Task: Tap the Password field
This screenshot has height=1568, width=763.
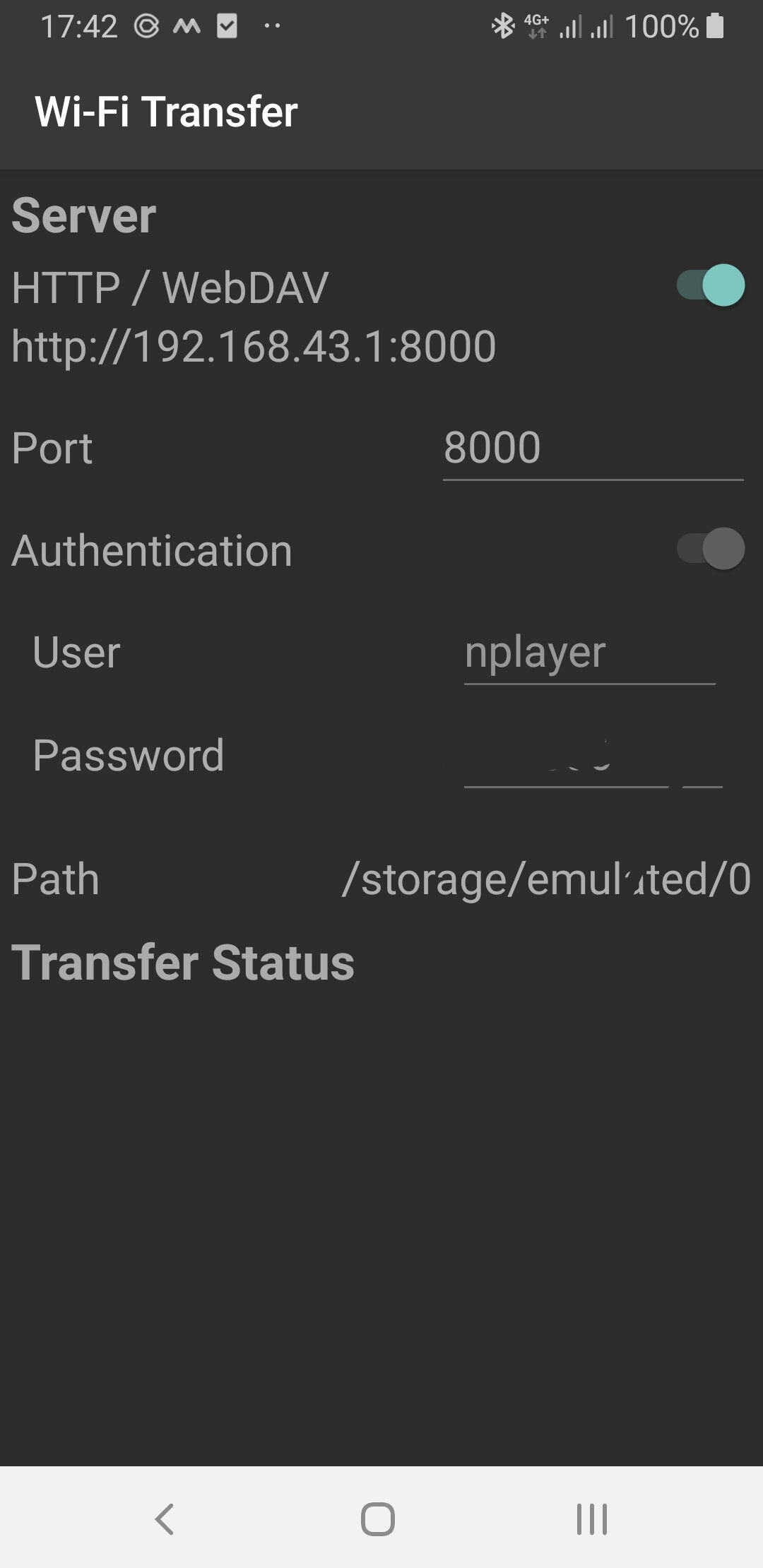Action: pos(592,757)
